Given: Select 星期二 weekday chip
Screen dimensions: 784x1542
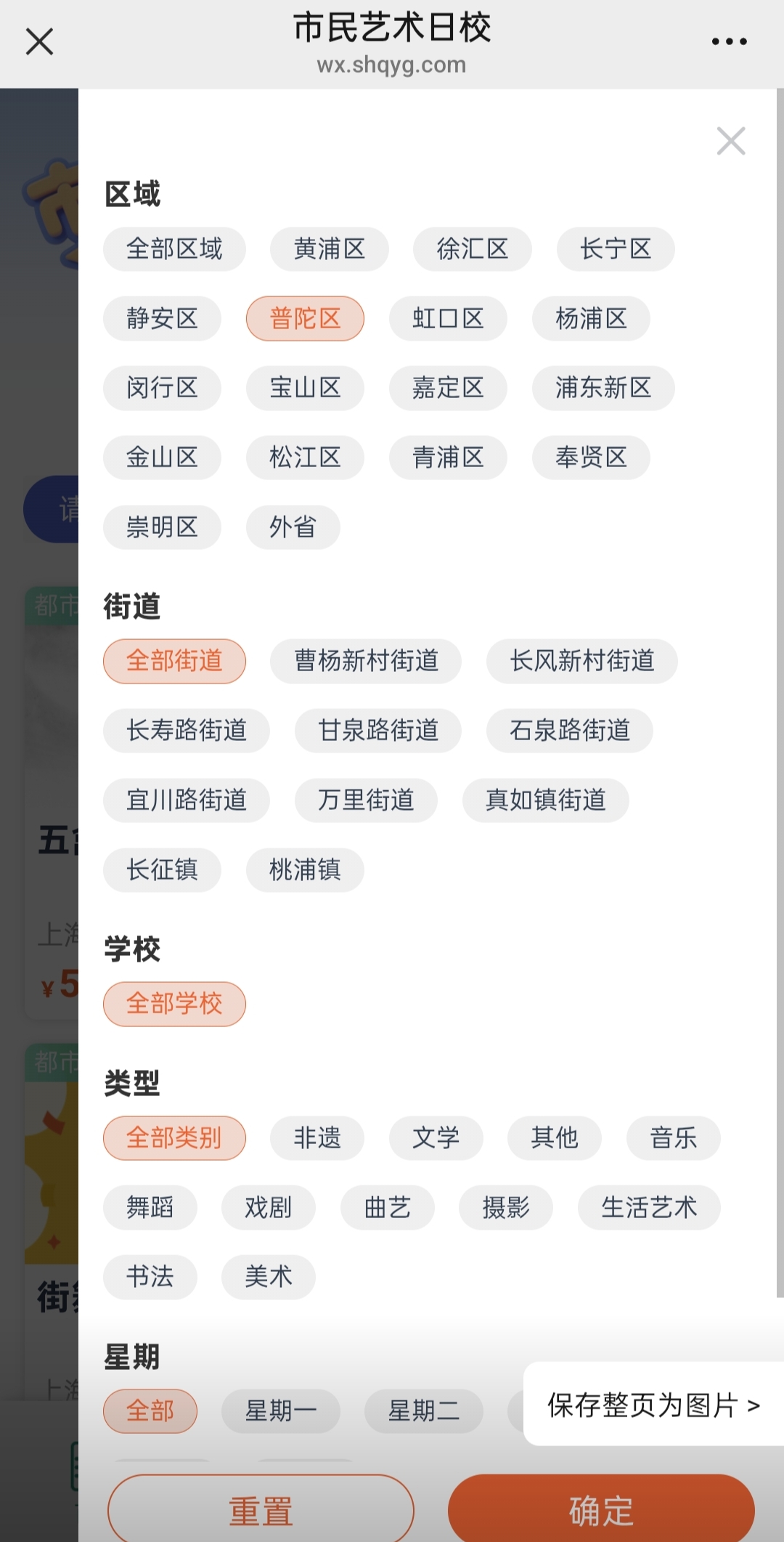Looking at the screenshot, I should tap(423, 1411).
